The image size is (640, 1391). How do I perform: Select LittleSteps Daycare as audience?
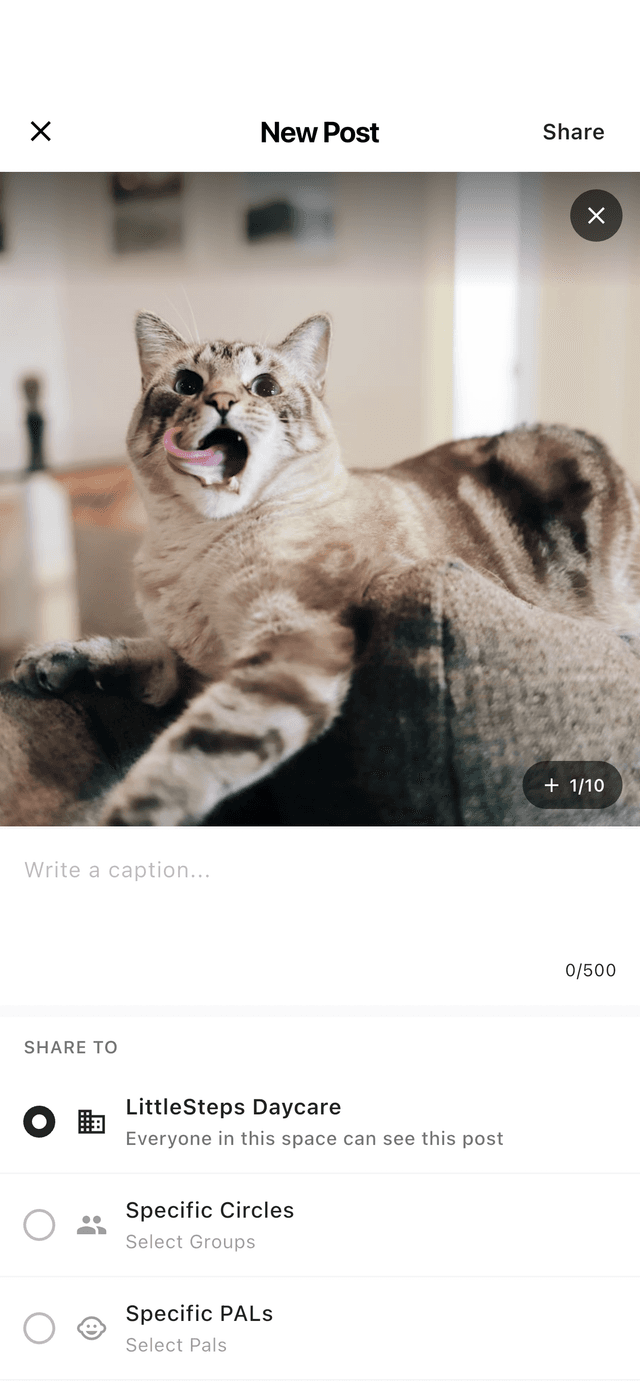(x=39, y=1122)
